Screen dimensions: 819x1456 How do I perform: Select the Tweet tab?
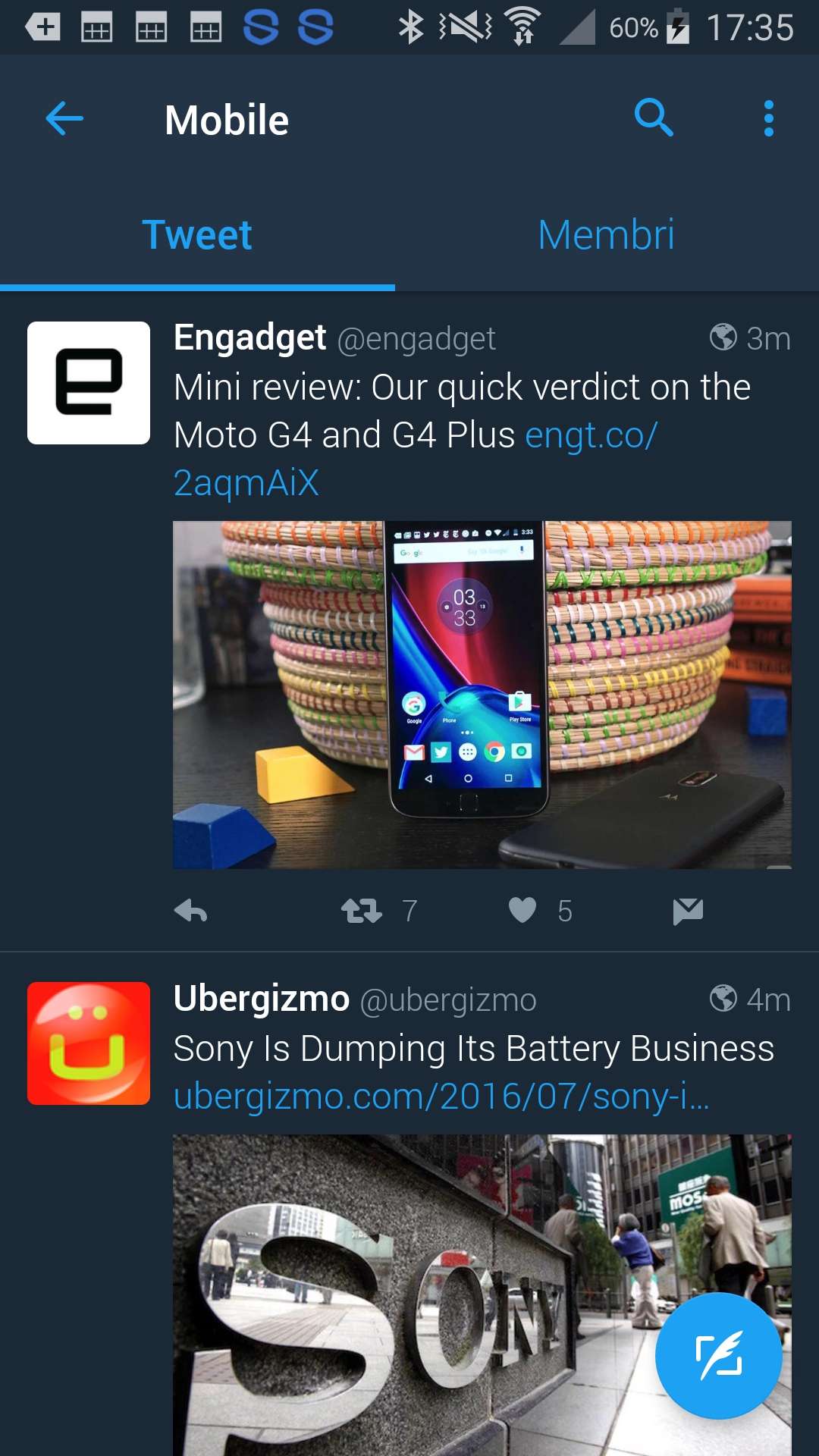click(197, 235)
